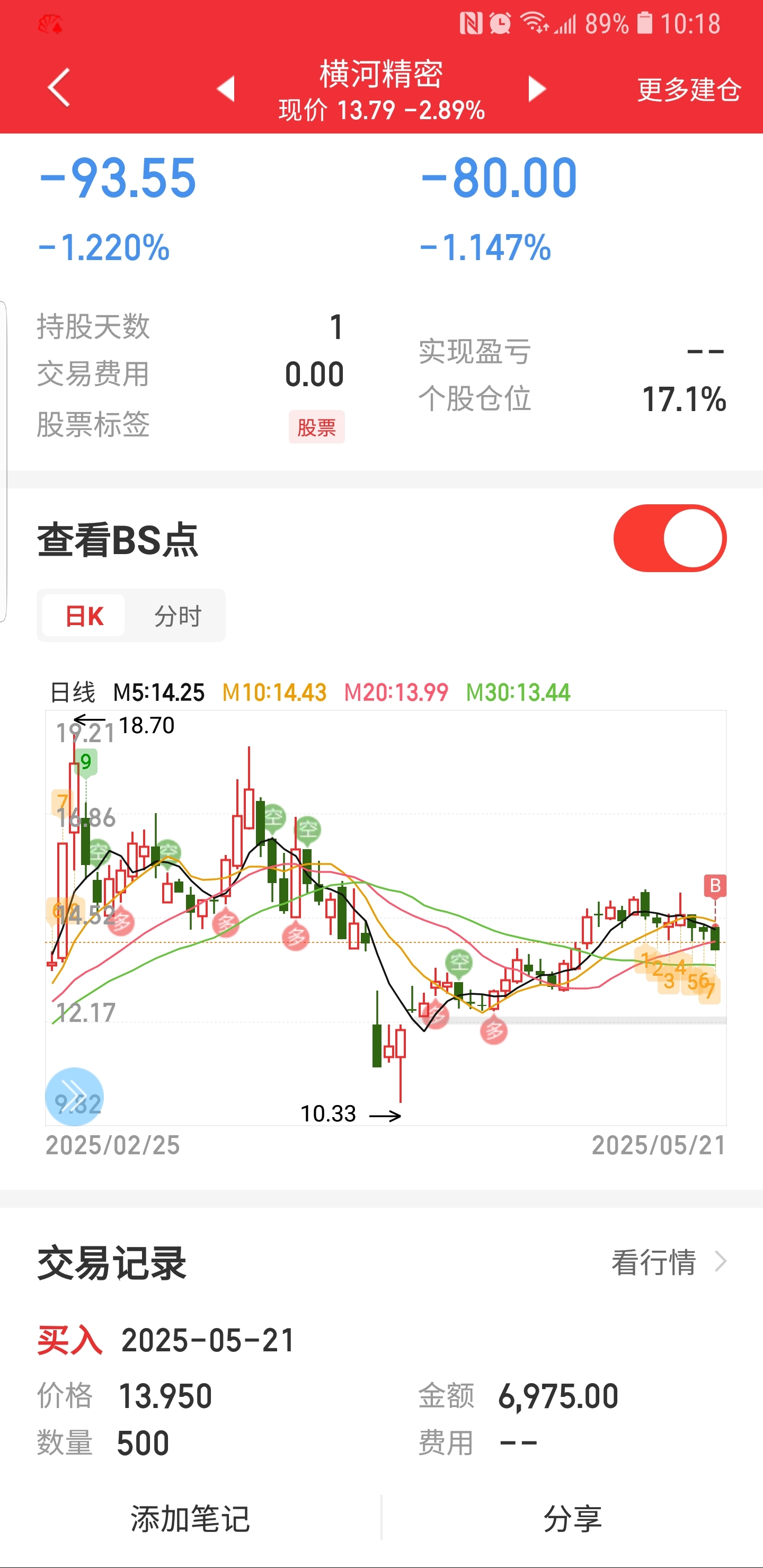Switch to the next stock with right triangle
Viewport: 763px width, 1568px height.
pyautogui.click(x=536, y=89)
